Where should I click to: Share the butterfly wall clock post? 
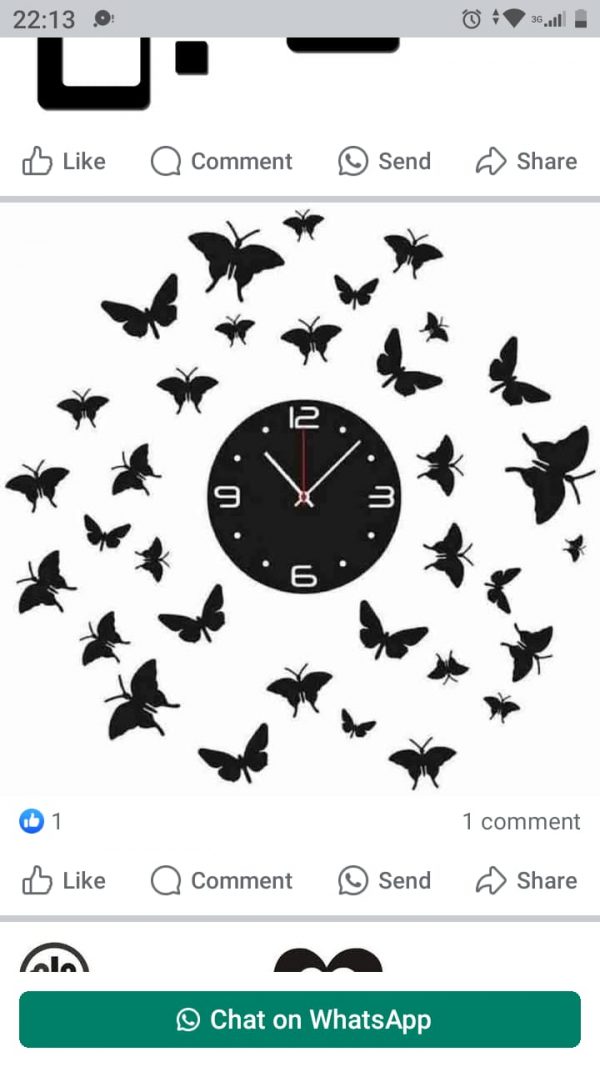(526, 881)
